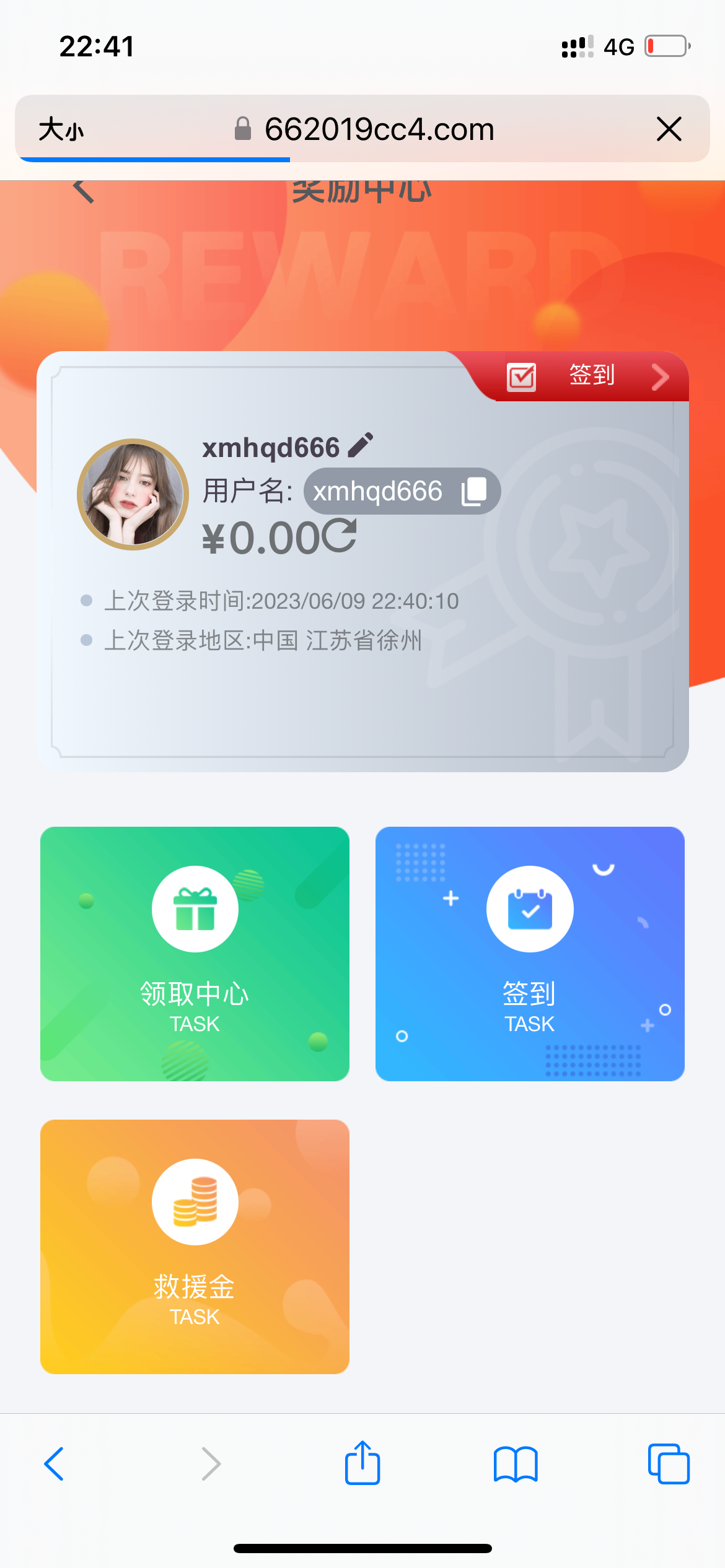Image resolution: width=725 pixels, height=1568 pixels.
Task: Copy the username xmhqd666
Action: point(474,491)
